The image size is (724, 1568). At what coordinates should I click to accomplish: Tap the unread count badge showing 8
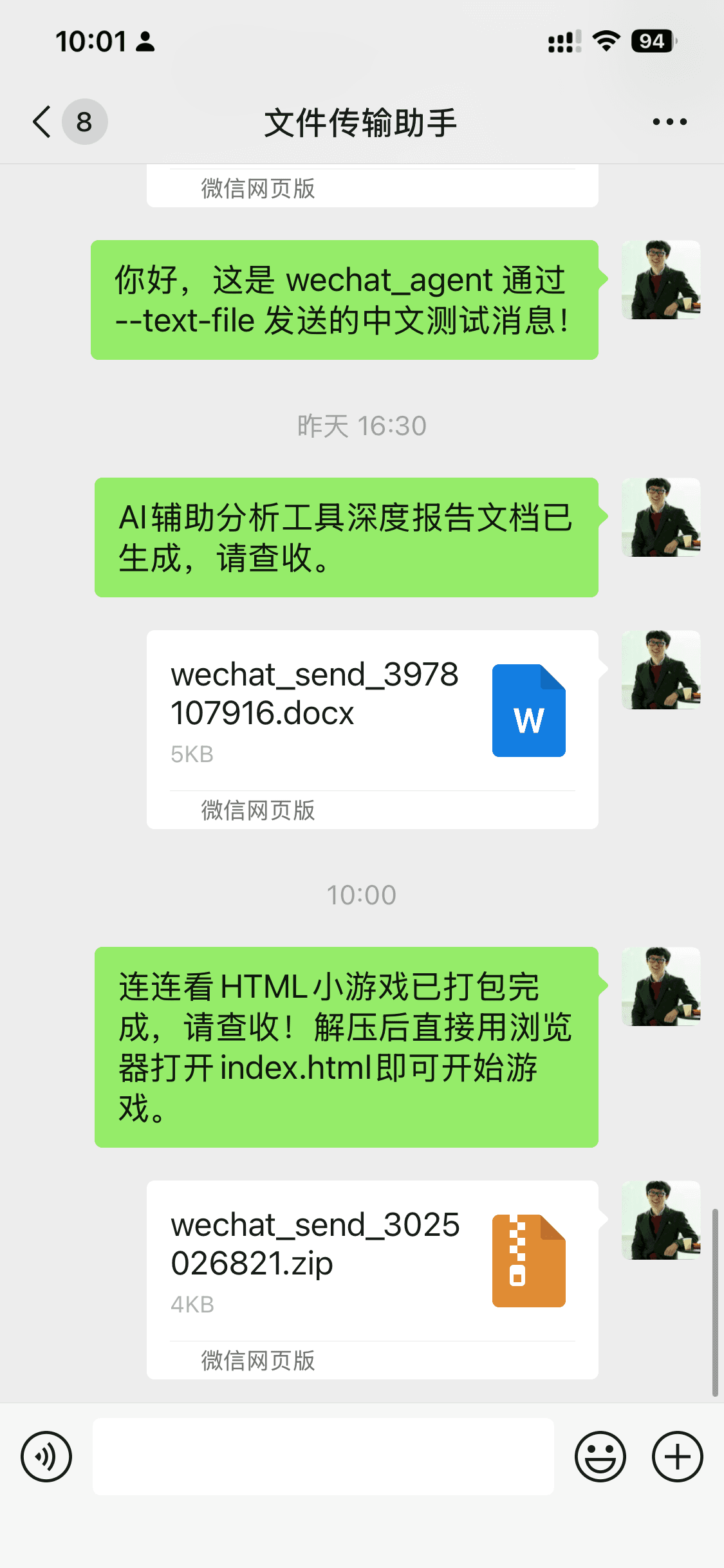pos(84,121)
